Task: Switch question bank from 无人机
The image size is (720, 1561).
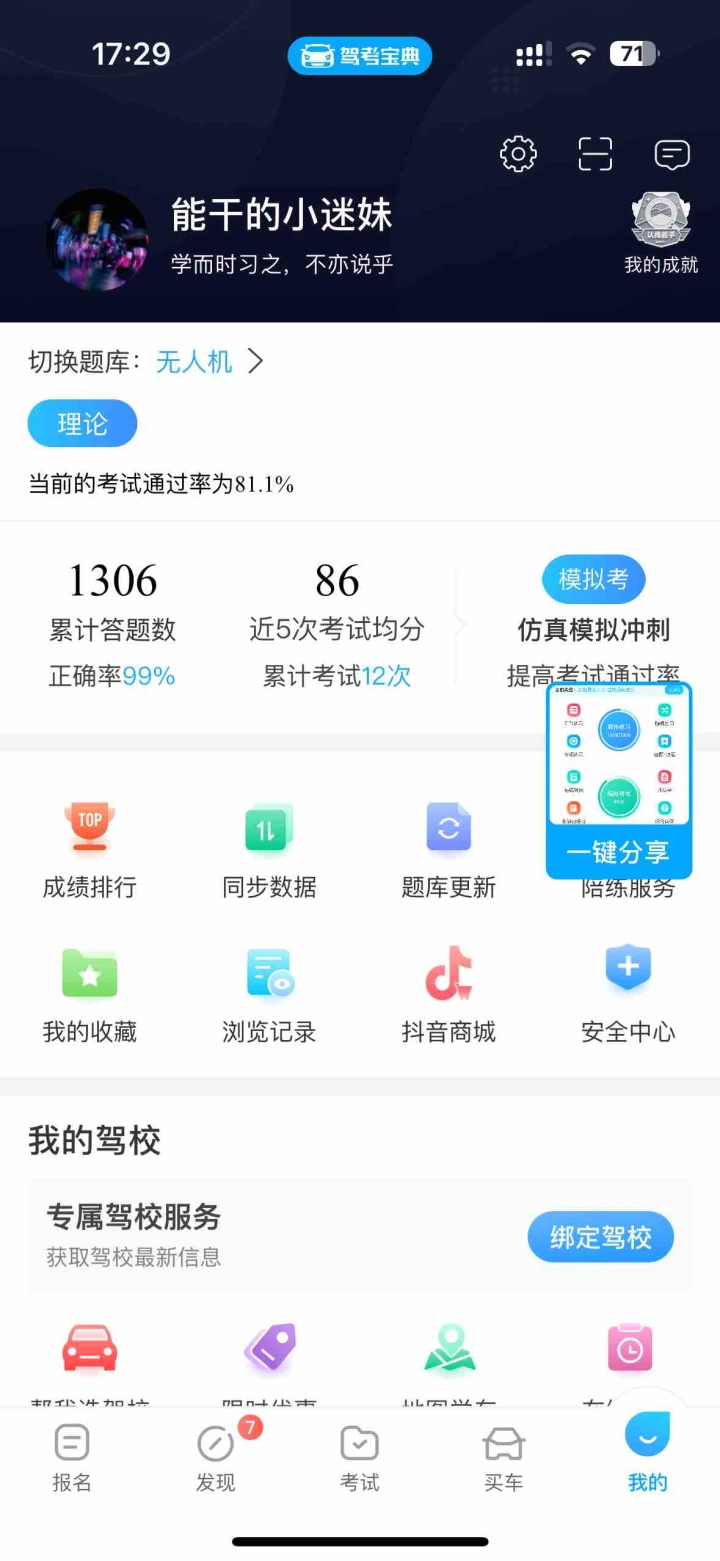Action: click(x=210, y=361)
